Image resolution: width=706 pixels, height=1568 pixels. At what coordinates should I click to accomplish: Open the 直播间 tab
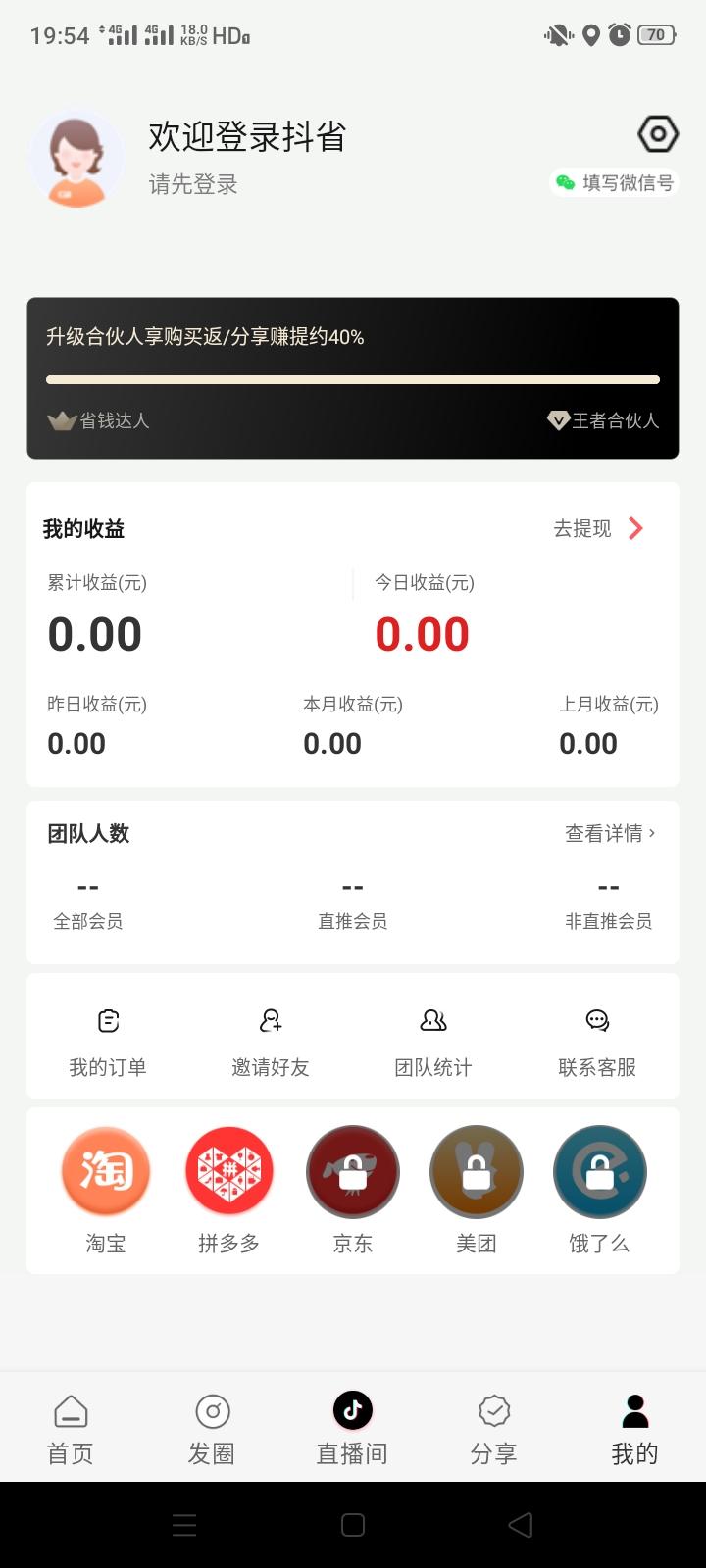(x=353, y=1429)
